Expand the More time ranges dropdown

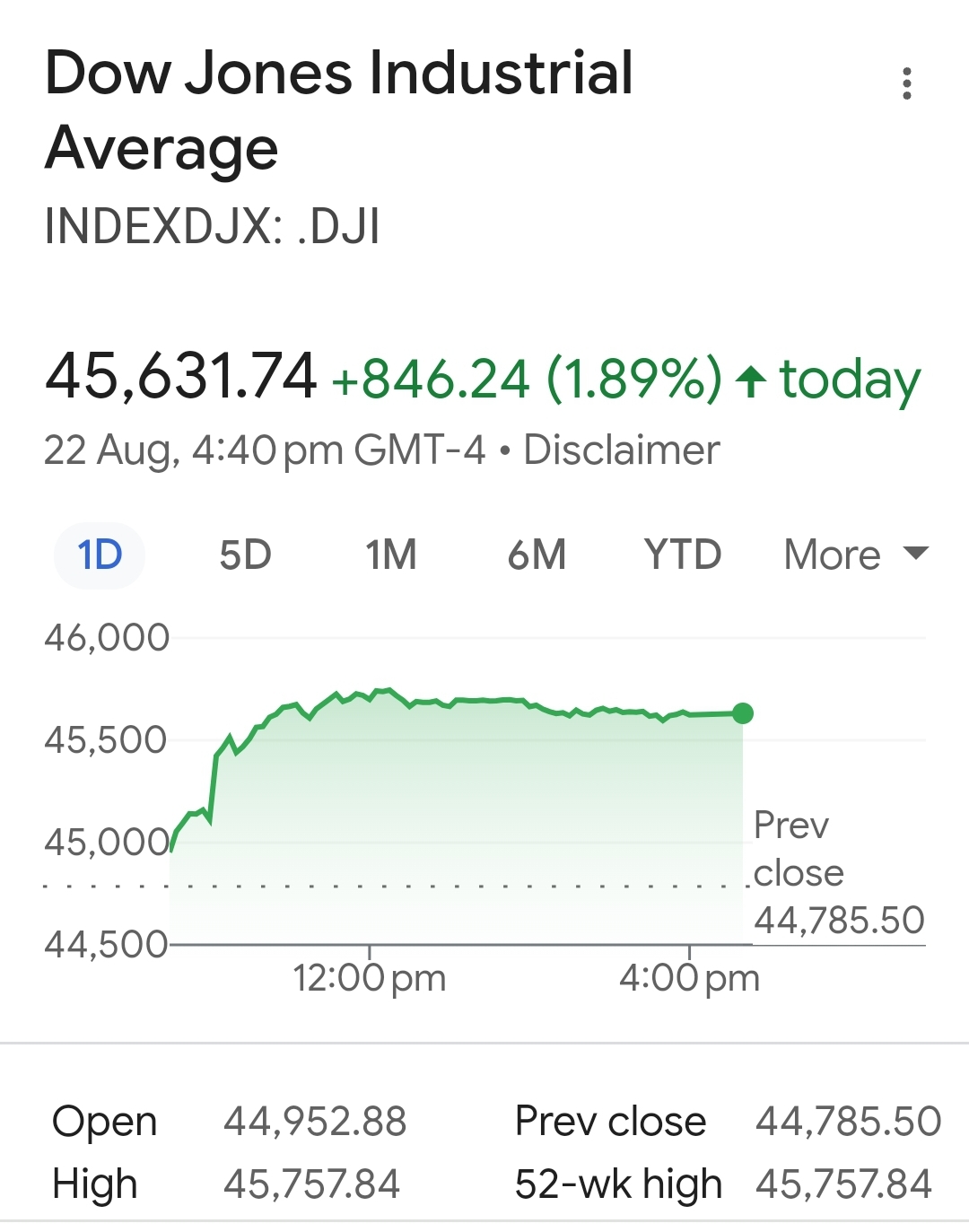[x=854, y=555]
